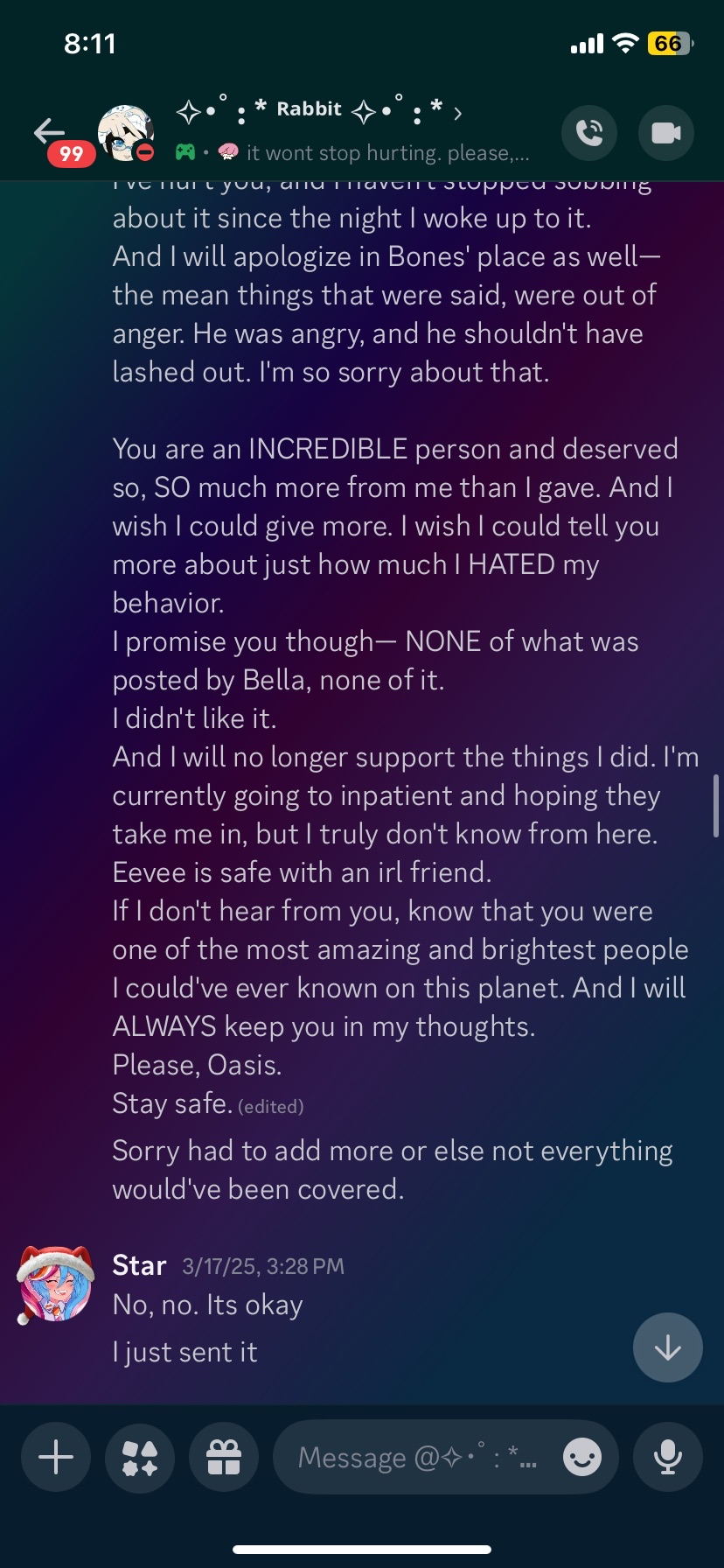Open the apps launcher icon
This screenshot has height=1568, width=724.
pos(140,1458)
